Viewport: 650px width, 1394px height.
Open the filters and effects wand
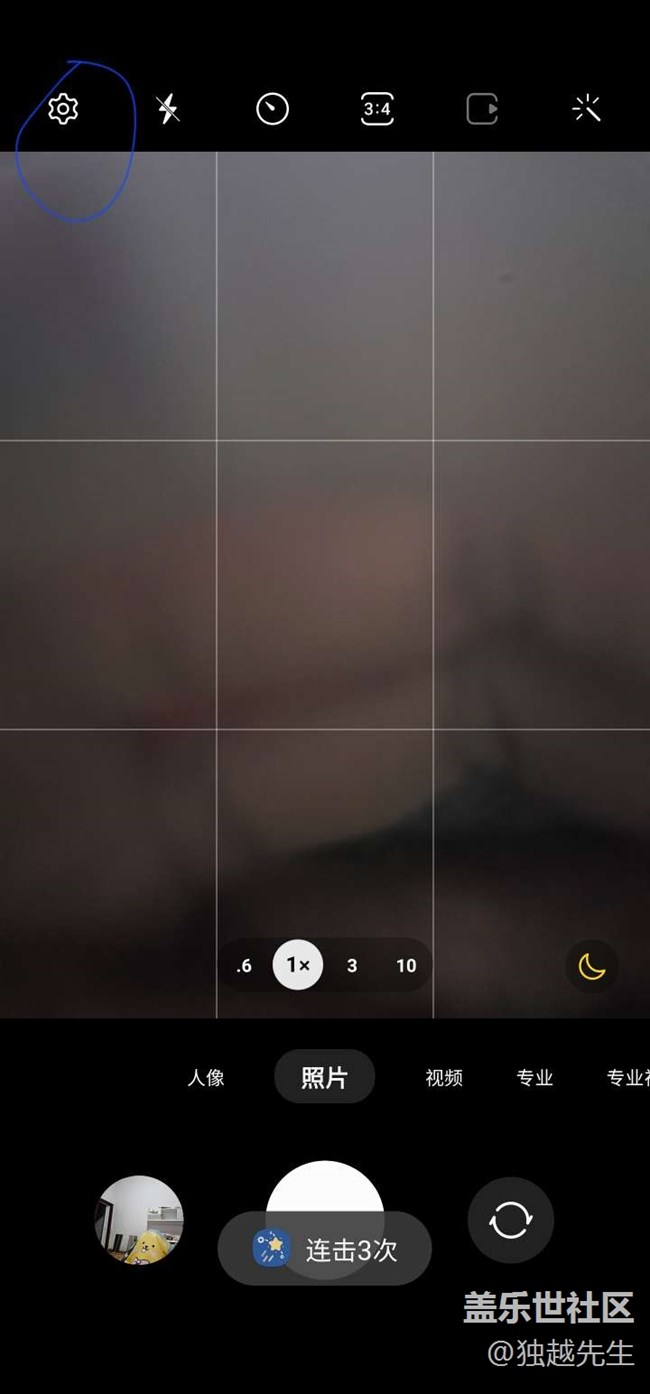(x=586, y=108)
